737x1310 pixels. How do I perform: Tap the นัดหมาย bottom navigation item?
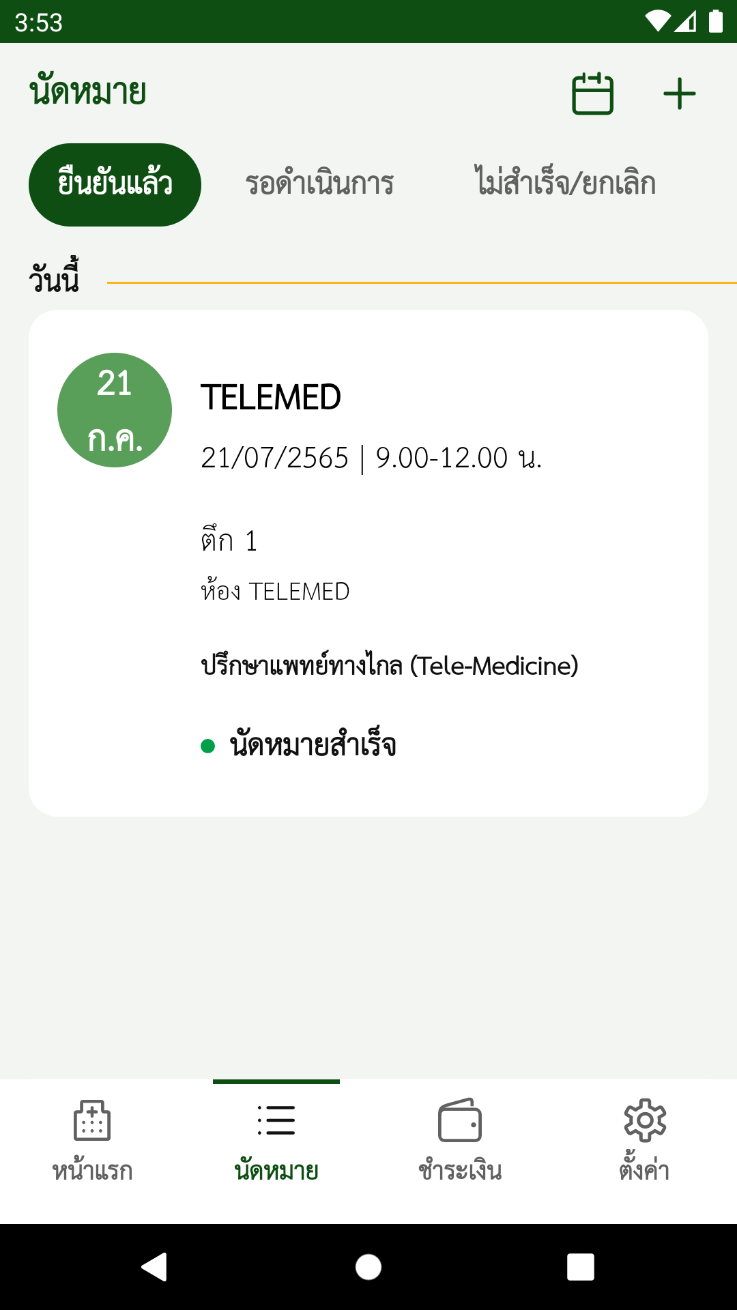276,1142
